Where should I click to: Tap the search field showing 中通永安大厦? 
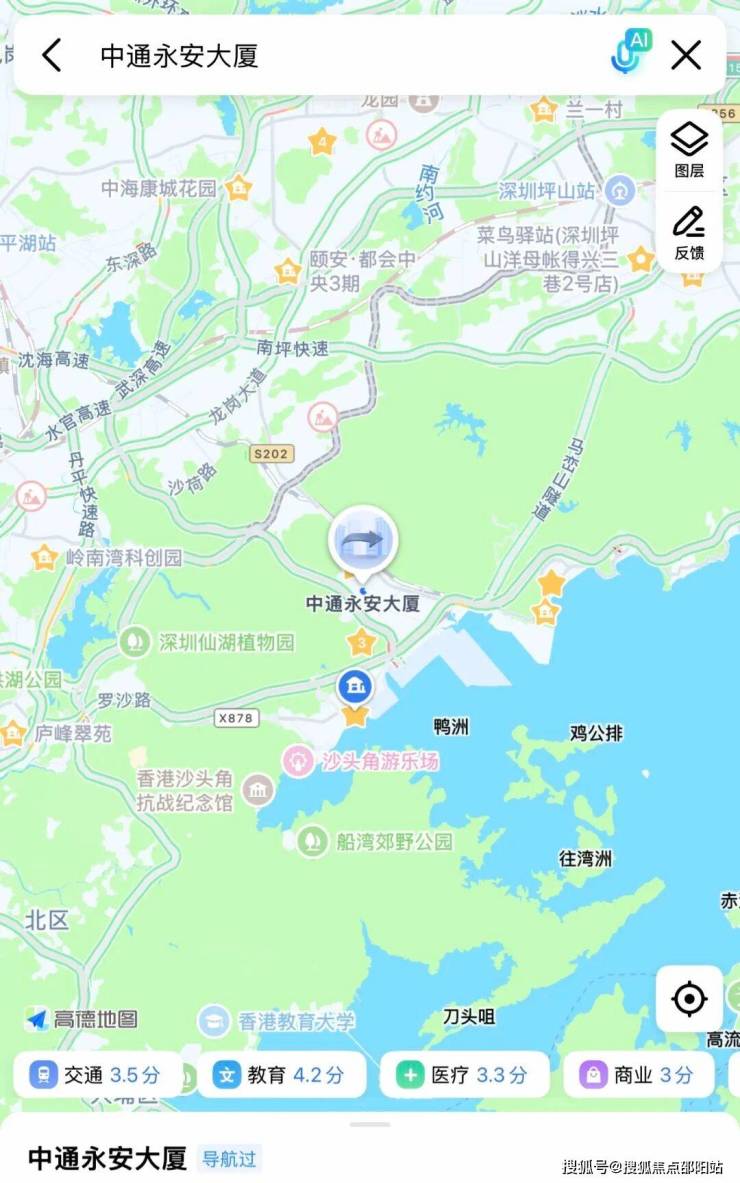(x=330, y=55)
